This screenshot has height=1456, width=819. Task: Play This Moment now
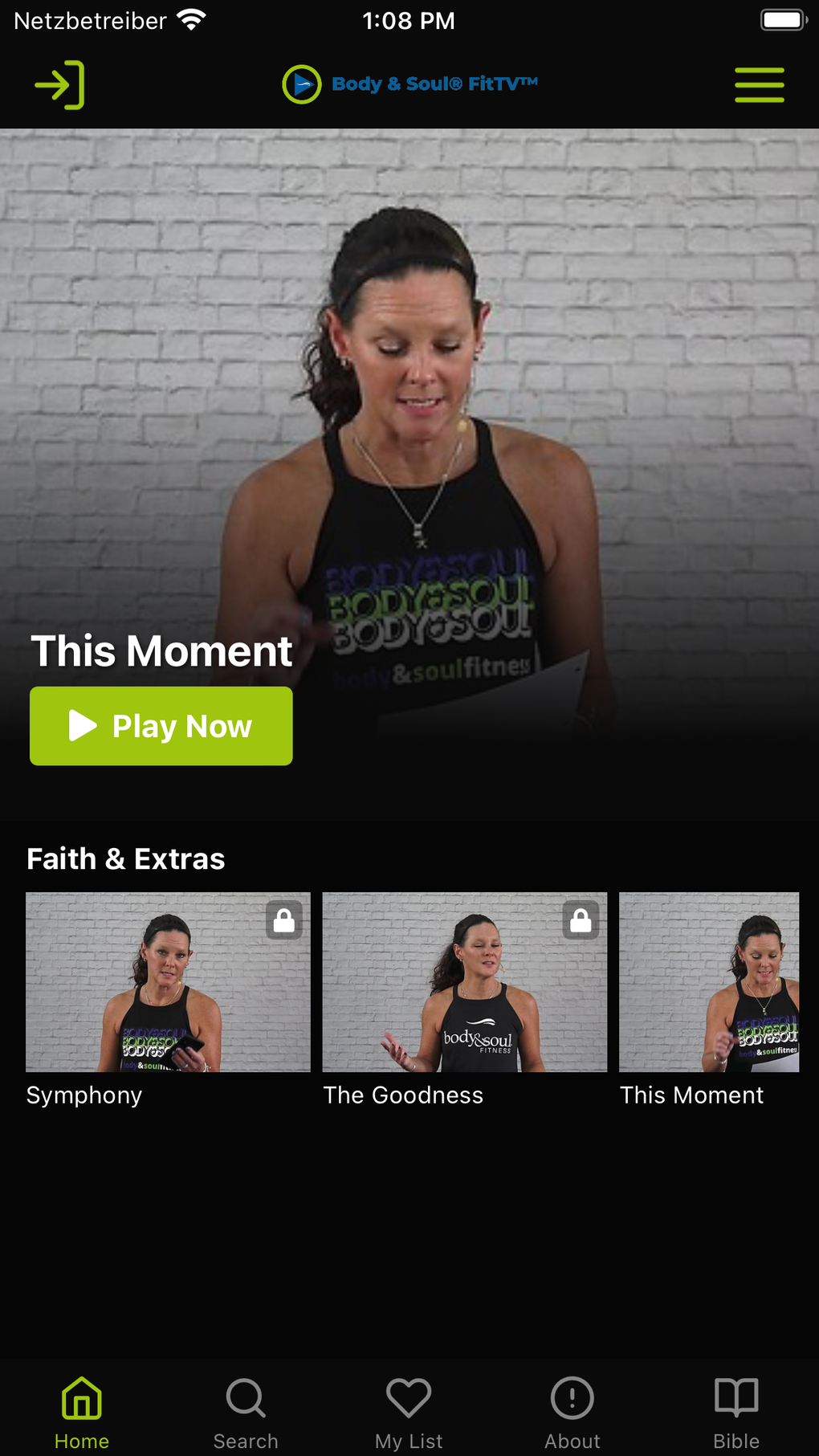click(x=161, y=726)
